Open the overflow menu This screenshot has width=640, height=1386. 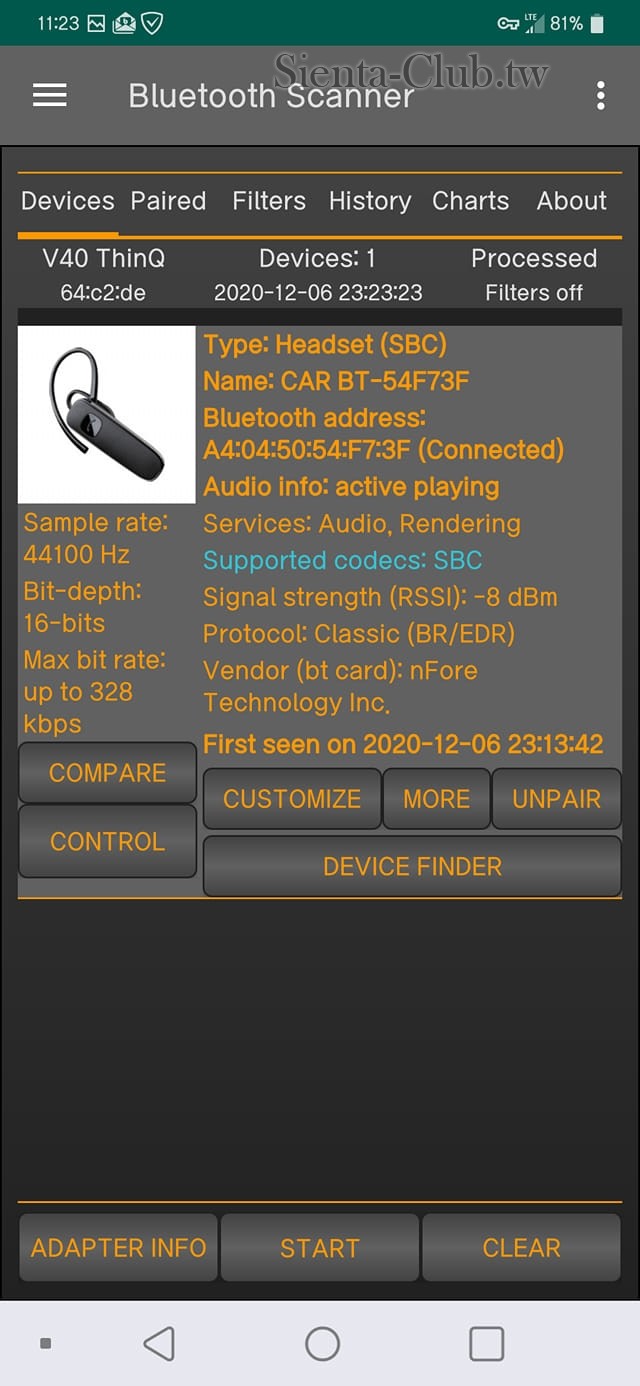600,95
